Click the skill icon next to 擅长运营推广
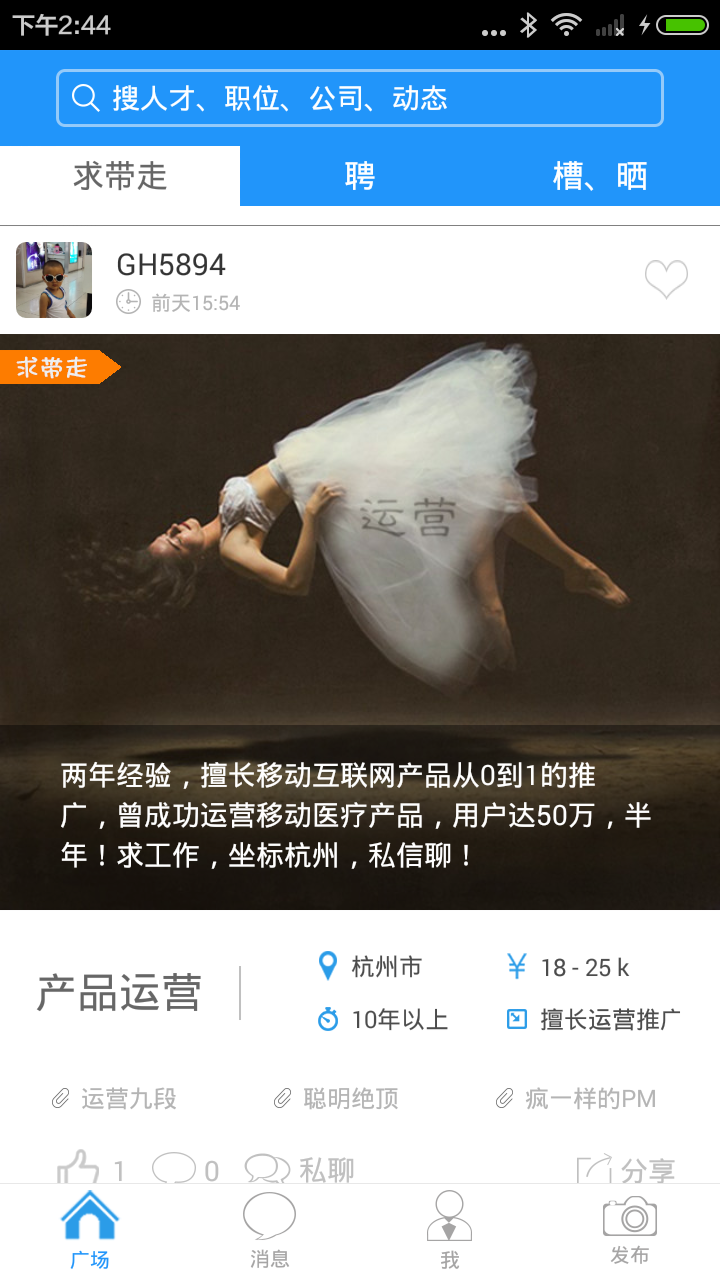 coord(516,1019)
